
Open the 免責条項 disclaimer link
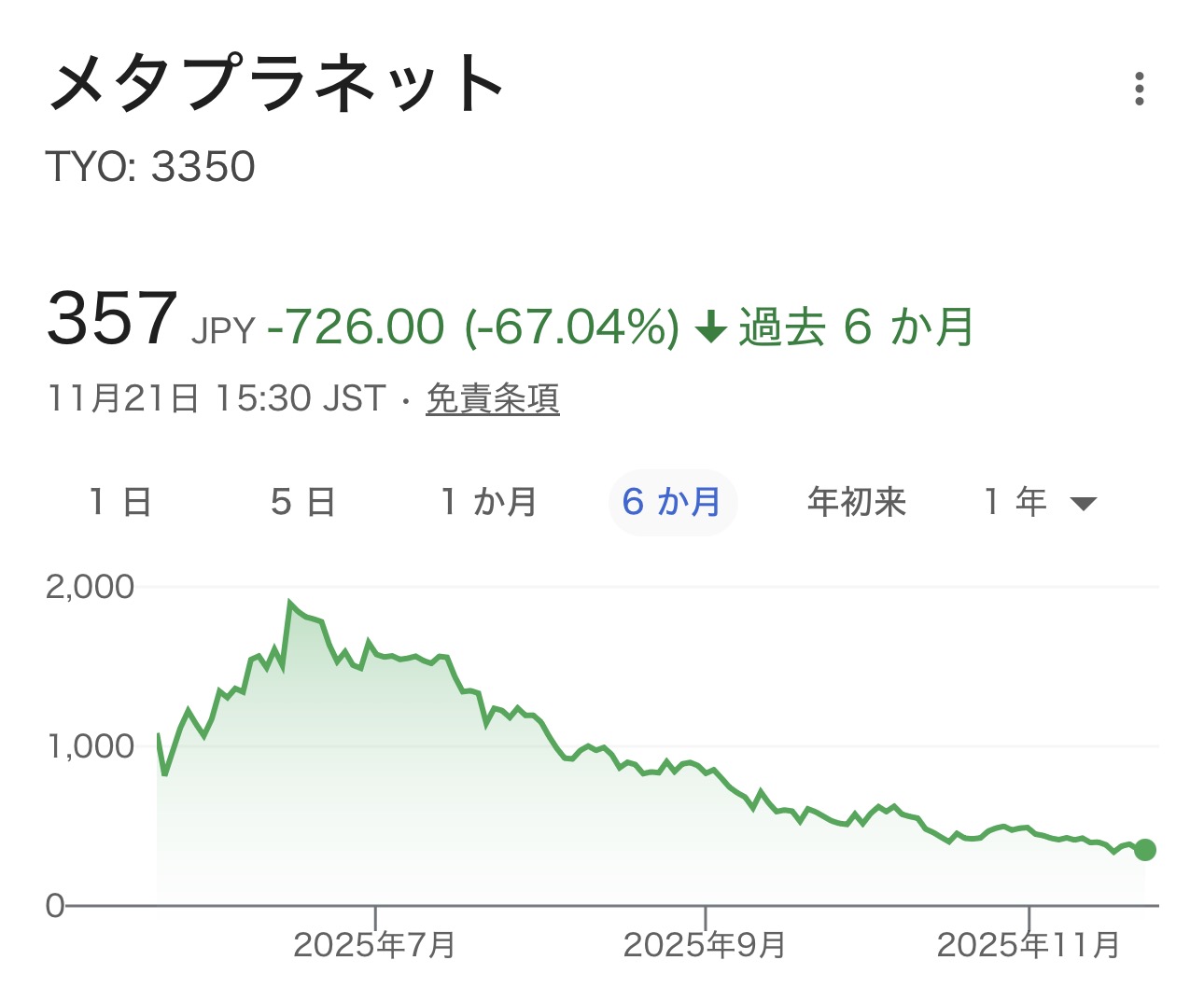coord(492,399)
